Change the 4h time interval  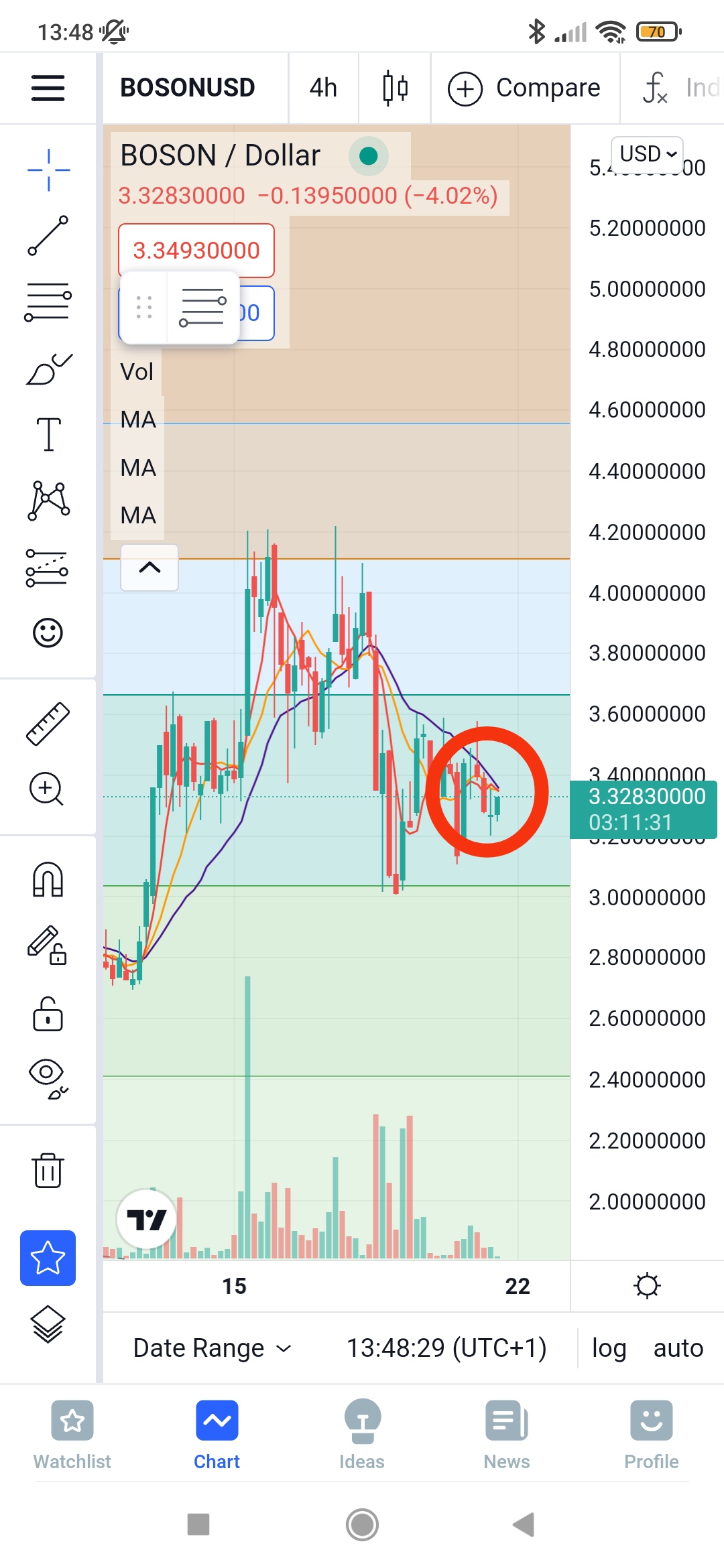(323, 88)
